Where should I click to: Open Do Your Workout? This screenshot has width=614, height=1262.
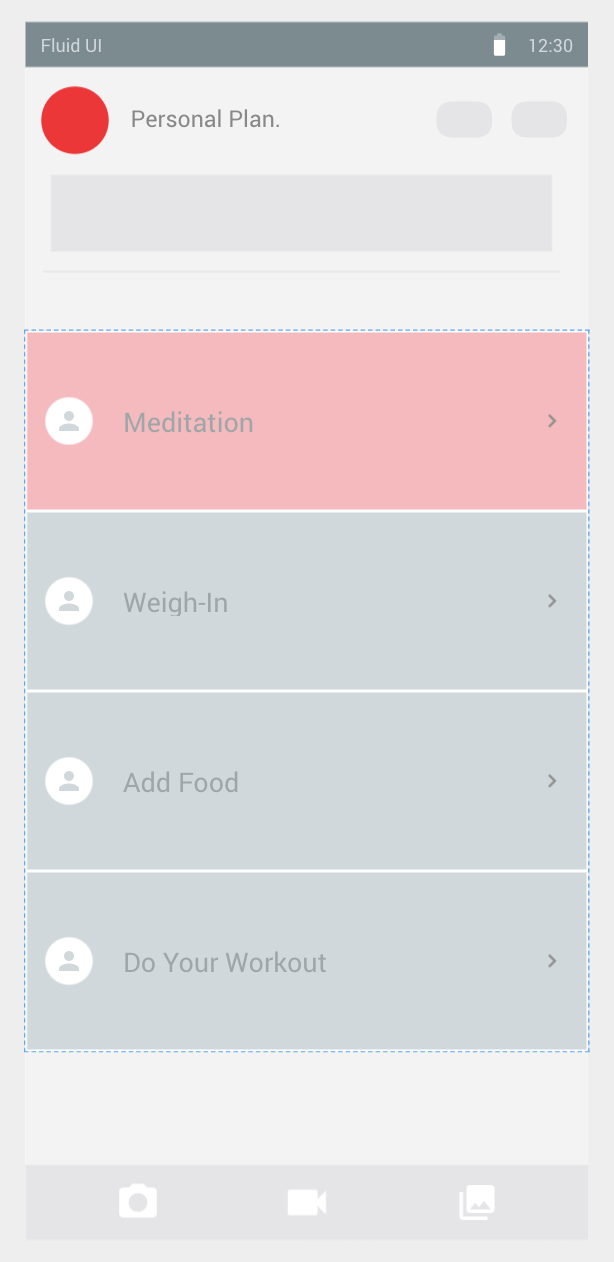point(306,961)
